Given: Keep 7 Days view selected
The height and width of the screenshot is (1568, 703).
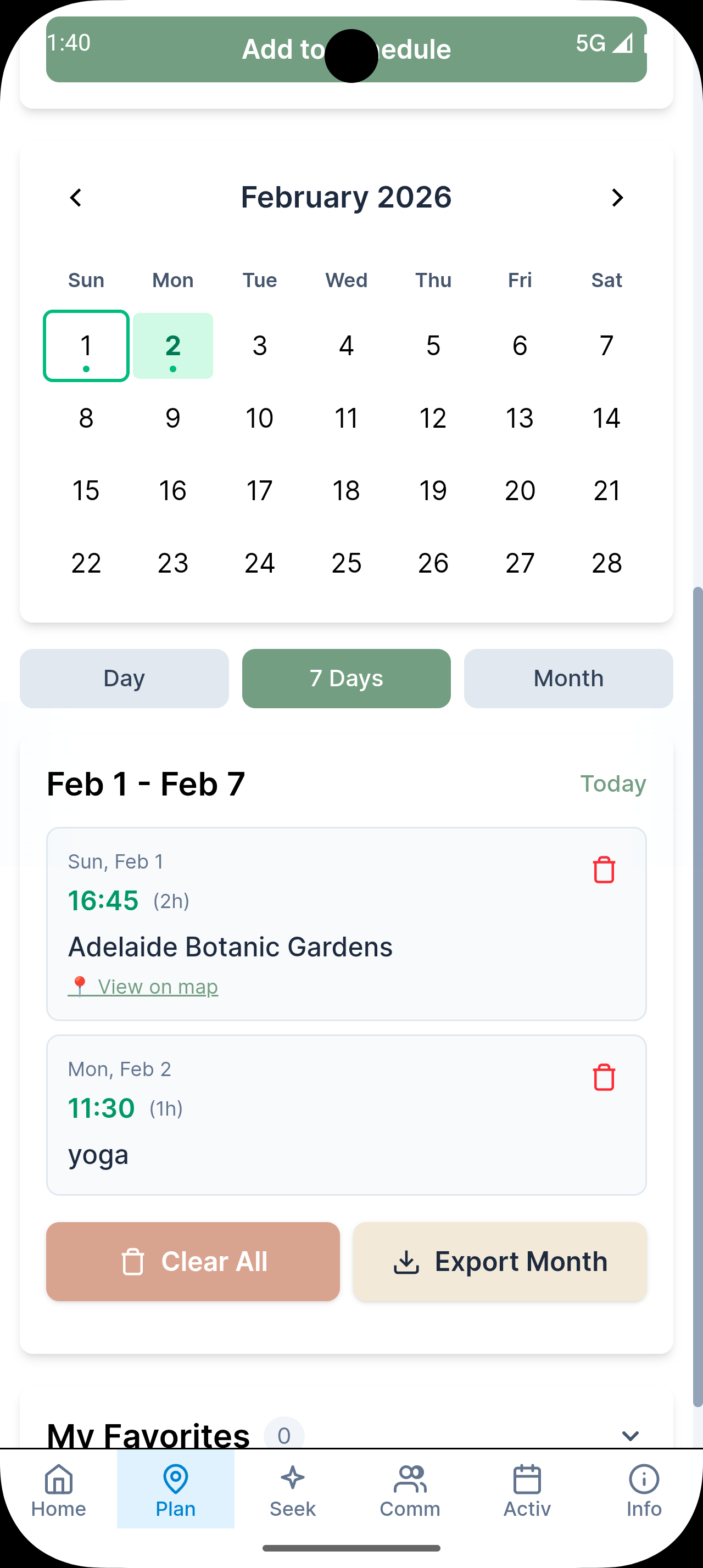Looking at the screenshot, I should click(347, 678).
